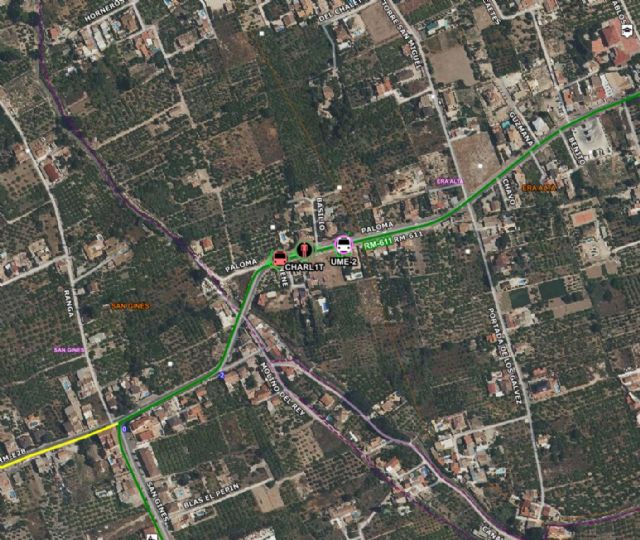Select the UME-2 ambulance marker
The width and height of the screenshot is (640, 540).
pyautogui.click(x=343, y=243)
